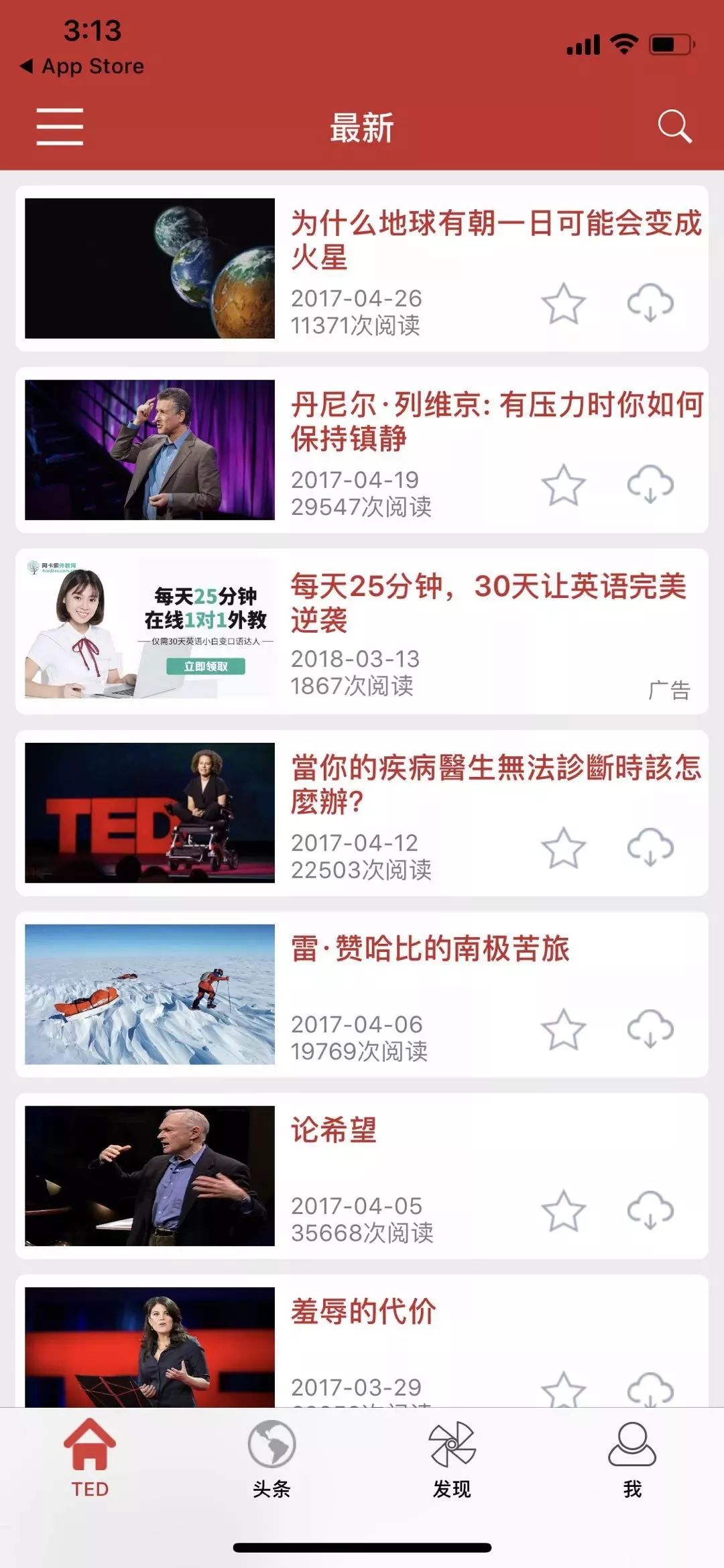Download the talk 當你的疾病醫生無法診斷時該怎麼辦

(650, 847)
